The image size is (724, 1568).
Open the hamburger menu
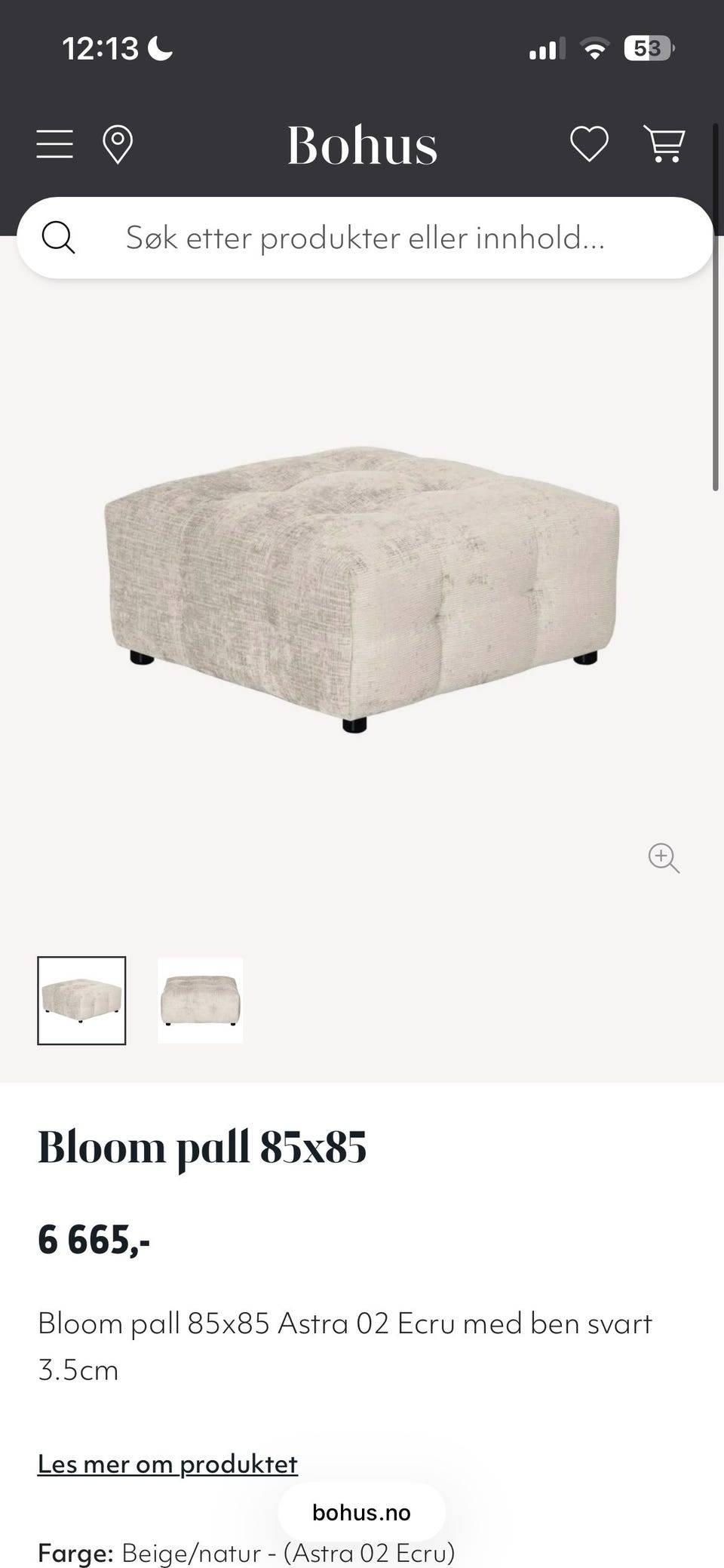pos(55,144)
